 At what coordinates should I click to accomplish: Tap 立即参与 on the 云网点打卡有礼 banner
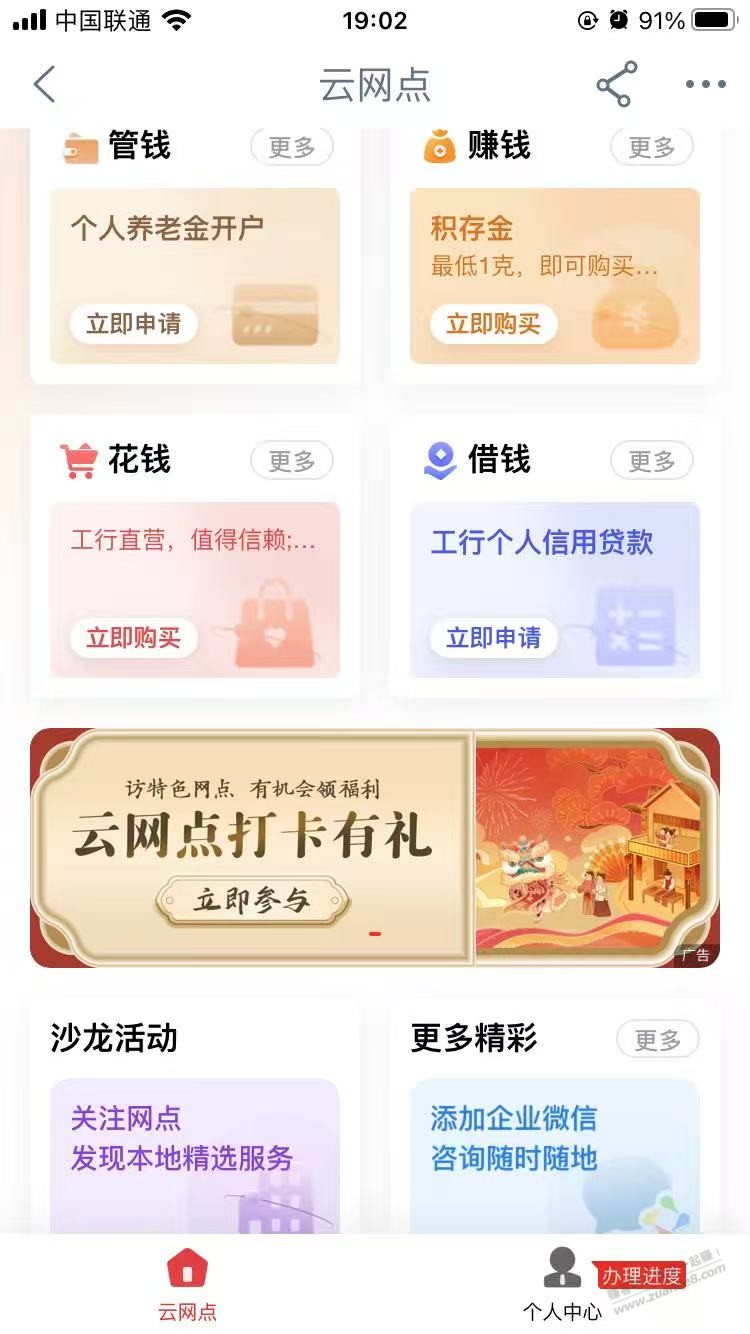tap(252, 900)
